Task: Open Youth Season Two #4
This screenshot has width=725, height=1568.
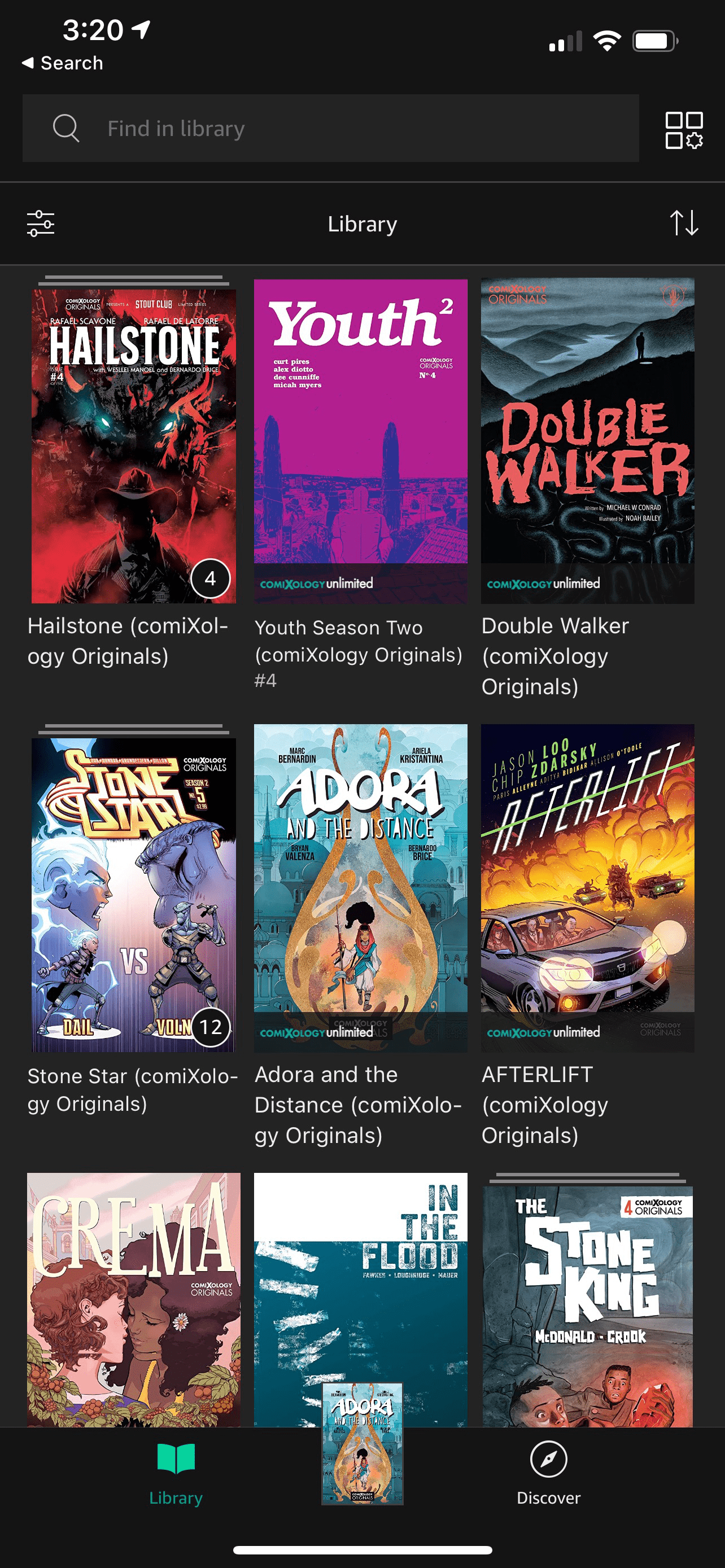Action: click(360, 441)
